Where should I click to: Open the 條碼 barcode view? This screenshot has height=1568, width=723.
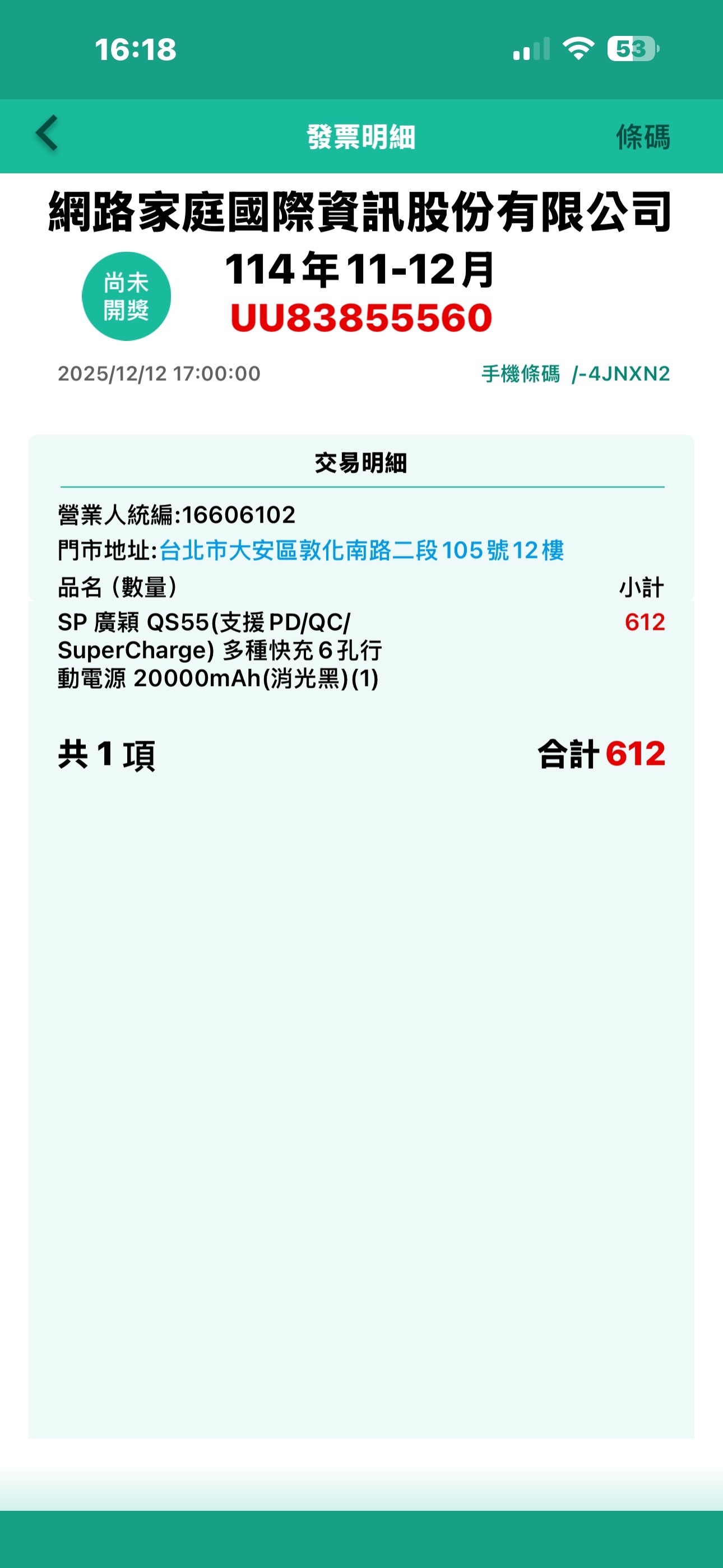point(643,136)
